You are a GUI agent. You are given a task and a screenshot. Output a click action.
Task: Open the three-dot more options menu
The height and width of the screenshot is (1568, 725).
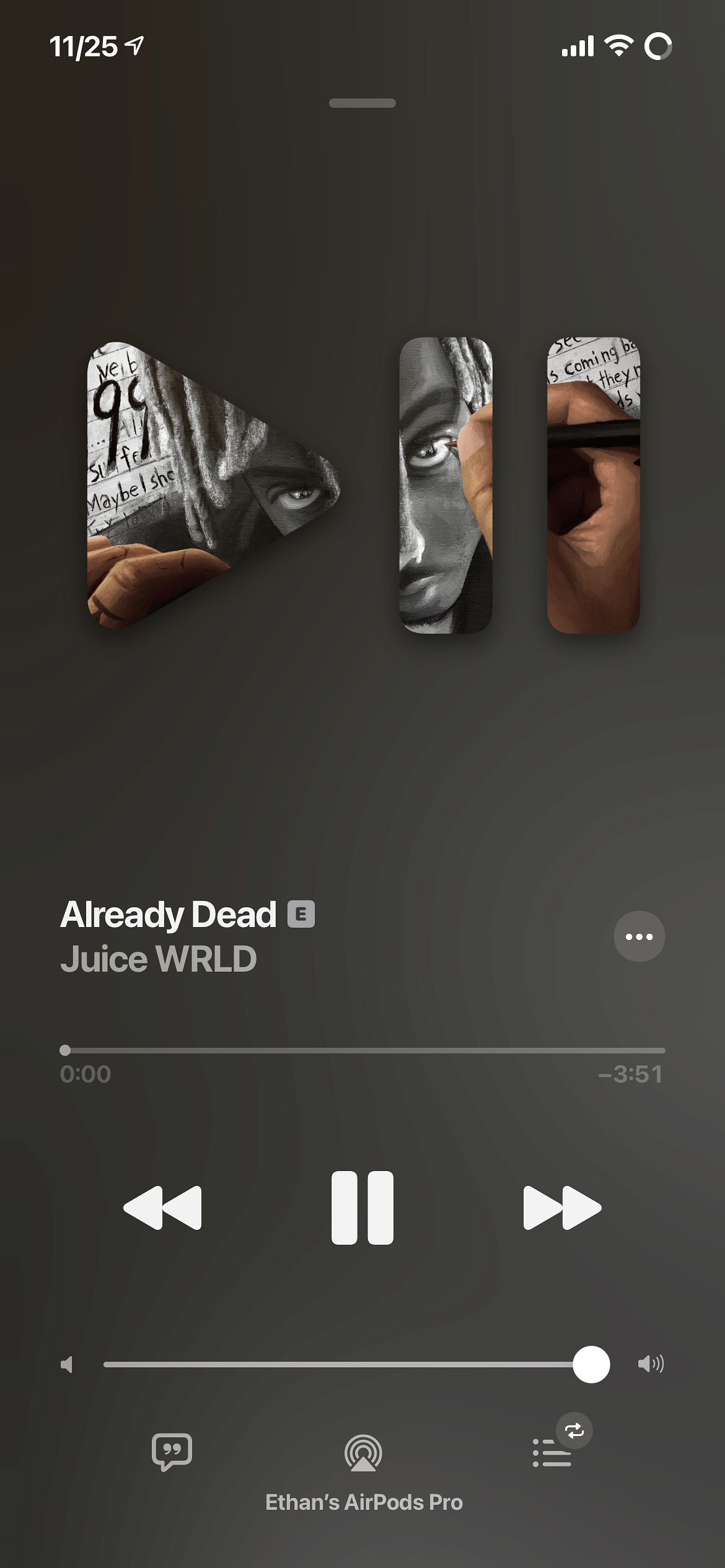(x=639, y=936)
